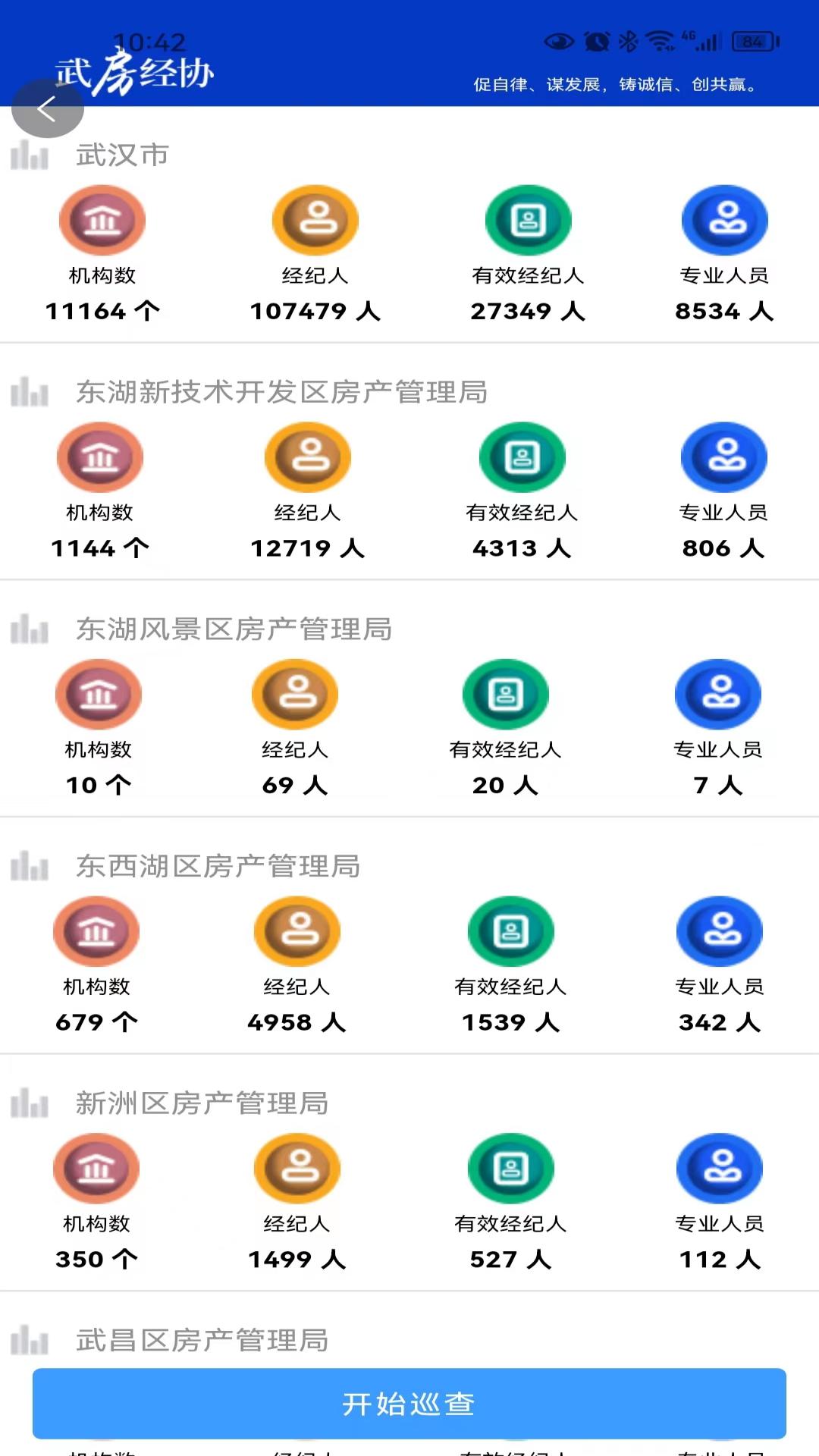Tap 机构数 icon under 新洲区房产管理局
Image resolution: width=819 pixels, height=1456 pixels.
click(x=96, y=1169)
